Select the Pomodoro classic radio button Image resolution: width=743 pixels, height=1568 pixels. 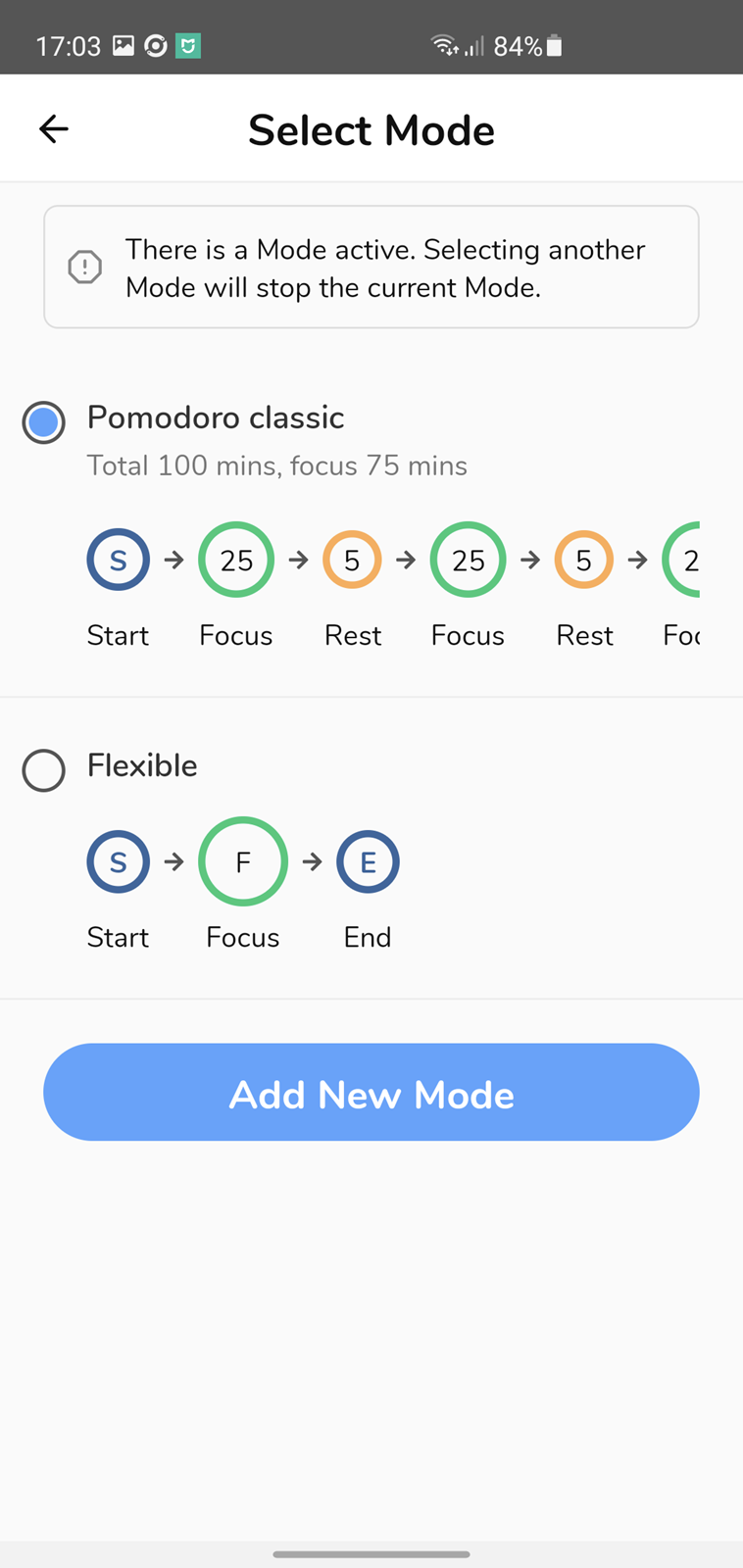(x=44, y=422)
